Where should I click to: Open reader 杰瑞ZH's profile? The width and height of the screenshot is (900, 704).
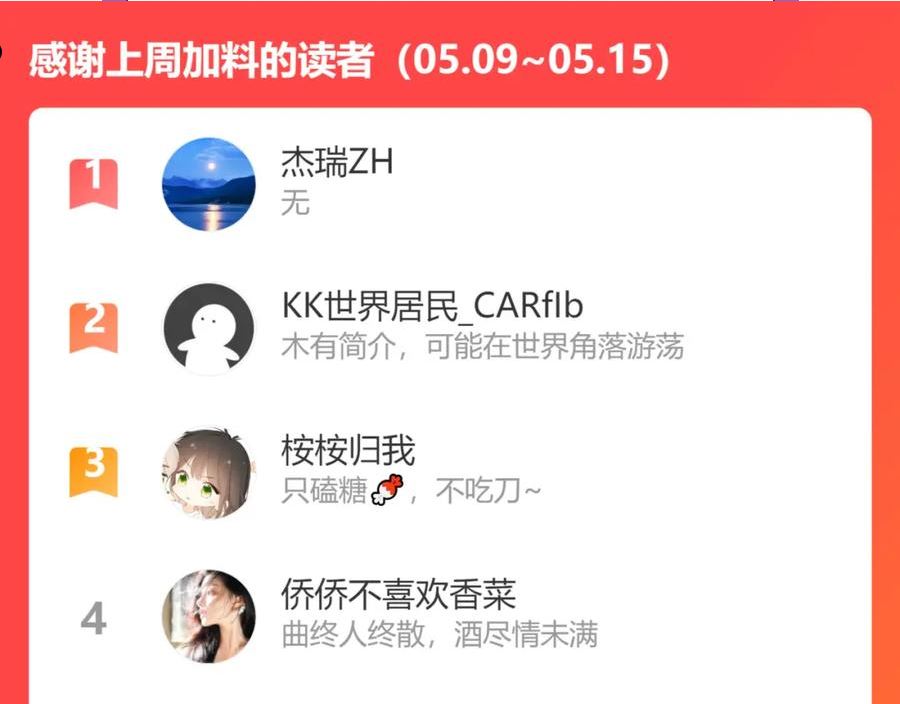pyautogui.click(x=338, y=163)
